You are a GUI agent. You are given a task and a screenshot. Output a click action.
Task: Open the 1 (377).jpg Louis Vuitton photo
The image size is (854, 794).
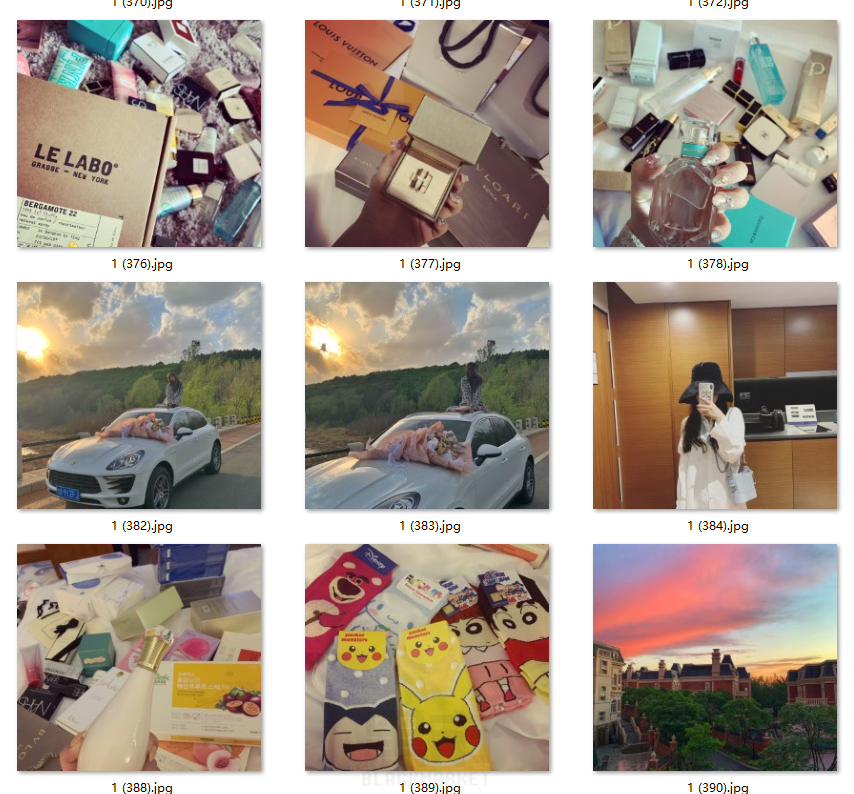pyautogui.click(x=427, y=133)
